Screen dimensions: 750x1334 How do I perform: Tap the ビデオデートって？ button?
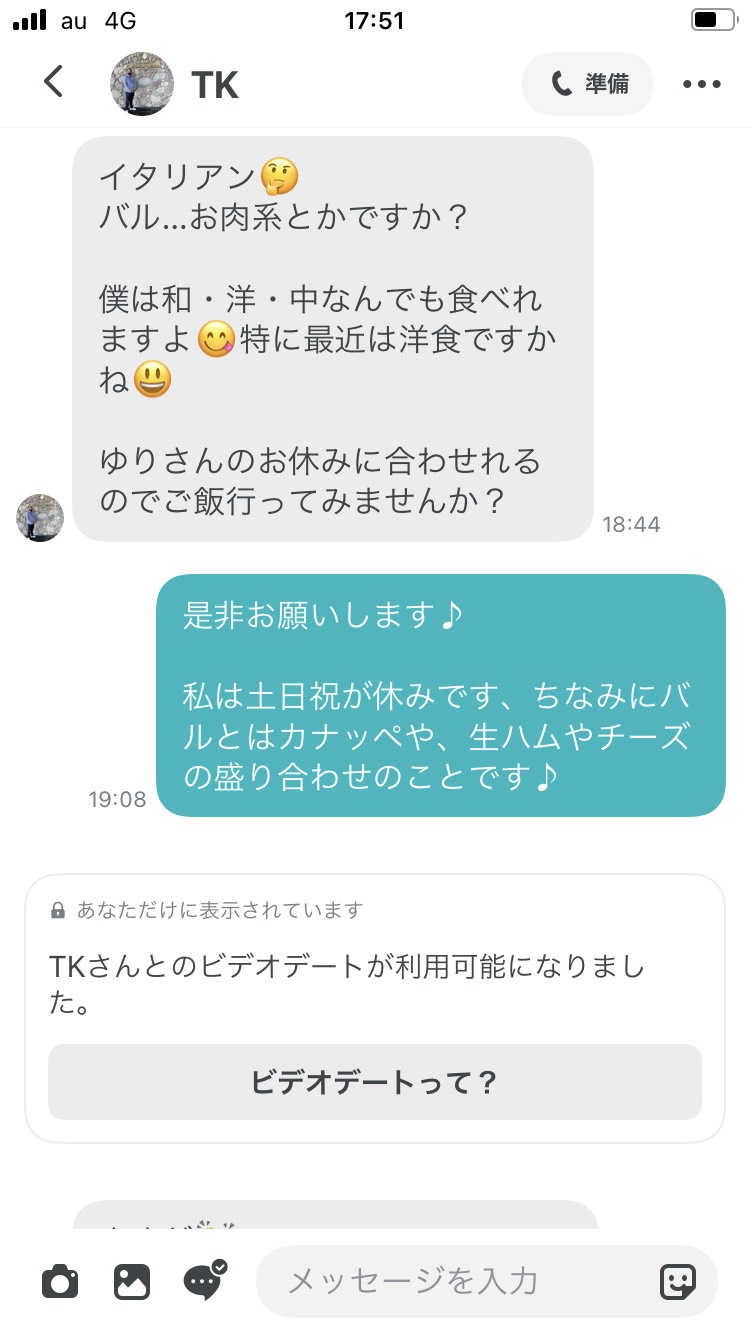(x=375, y=1082)
